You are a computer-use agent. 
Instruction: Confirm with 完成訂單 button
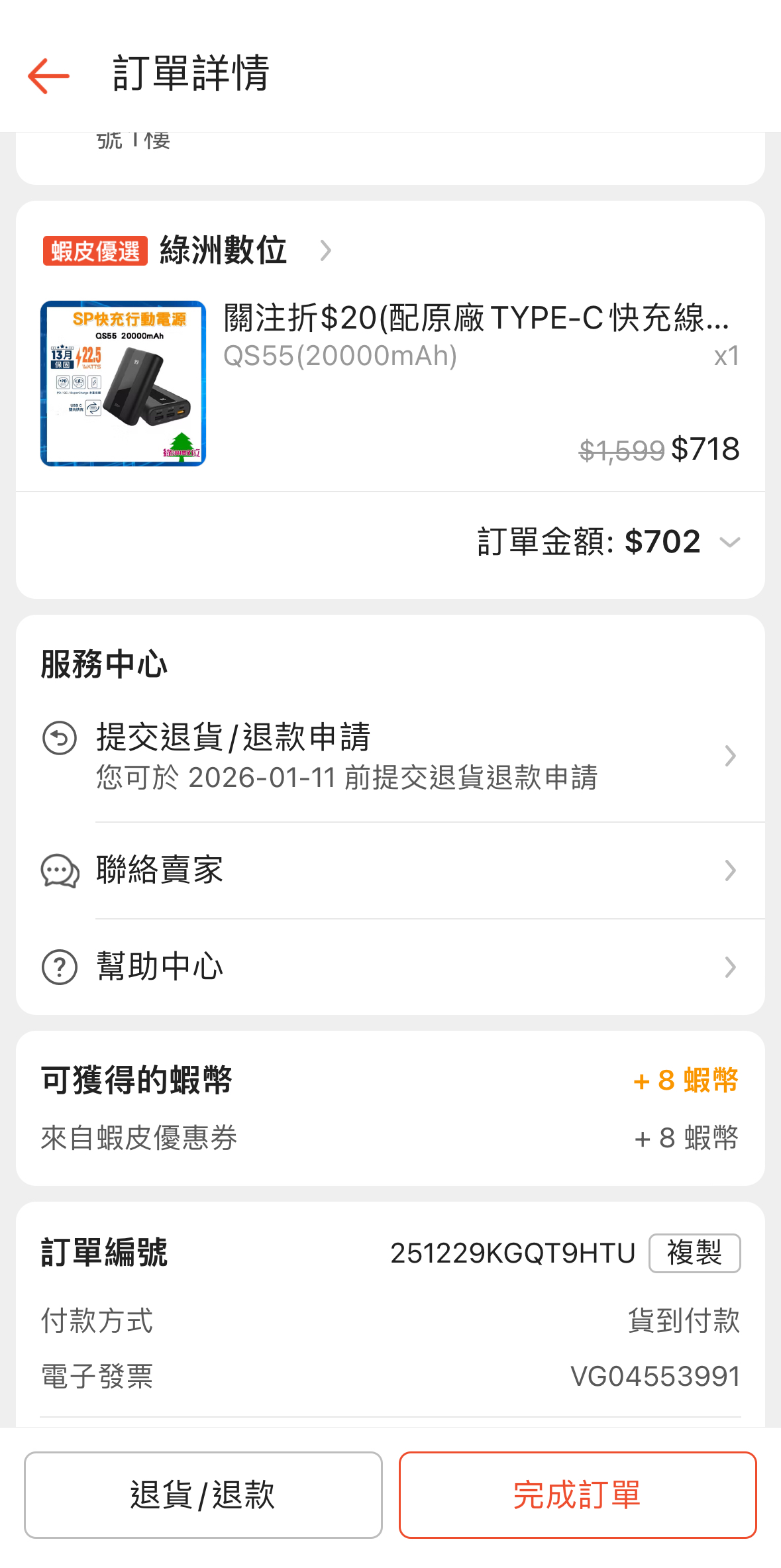click(577, 1495)
